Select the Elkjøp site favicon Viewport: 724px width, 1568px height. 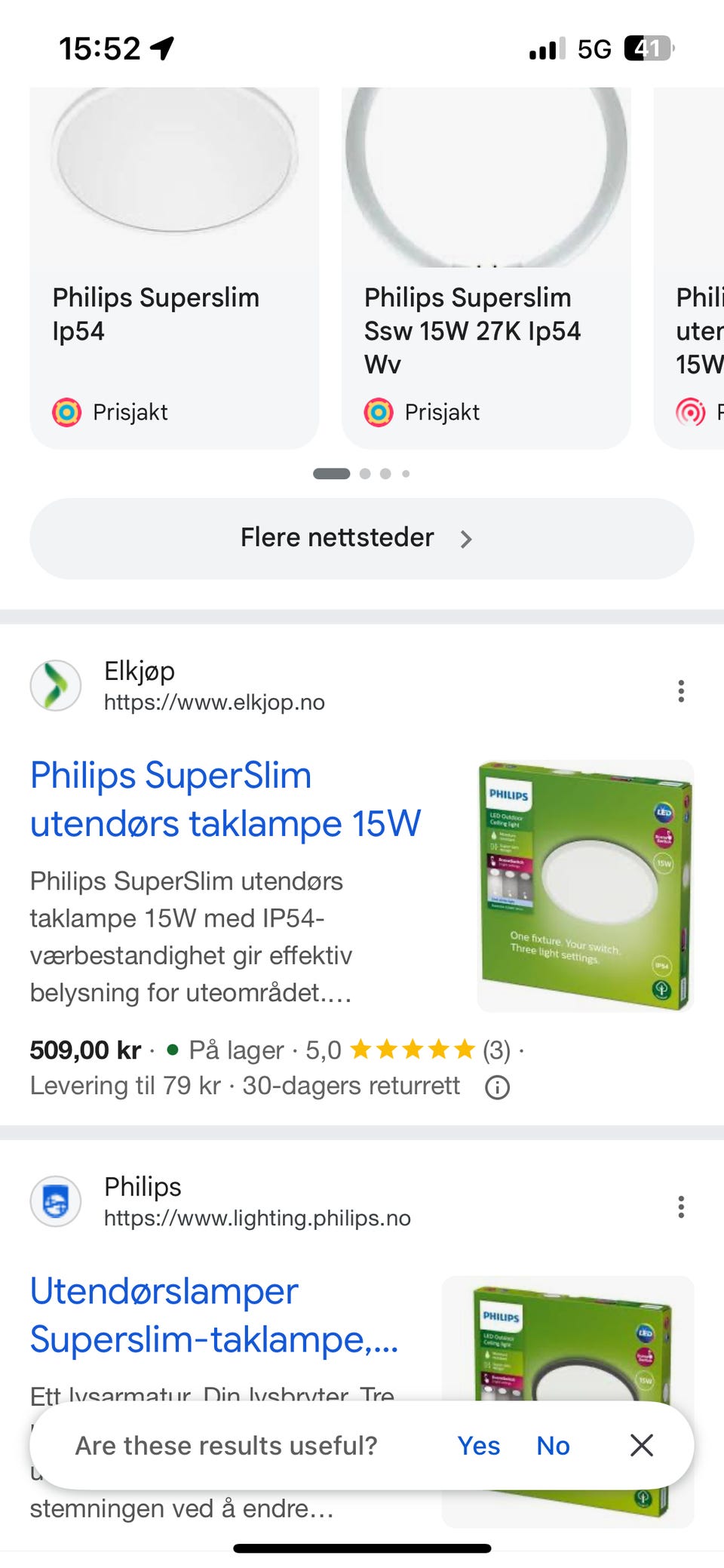(x=56, y=685)
